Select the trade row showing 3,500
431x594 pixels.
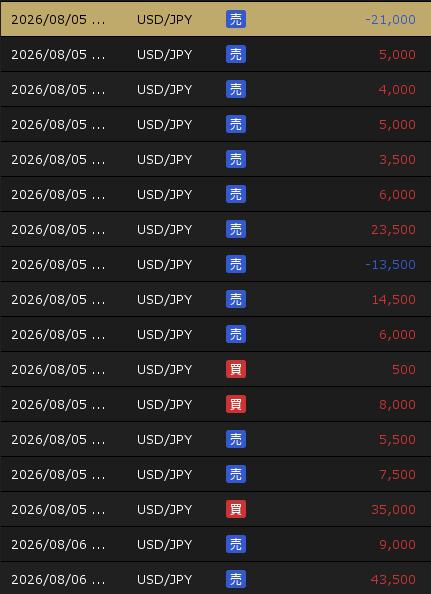[216, 159]
